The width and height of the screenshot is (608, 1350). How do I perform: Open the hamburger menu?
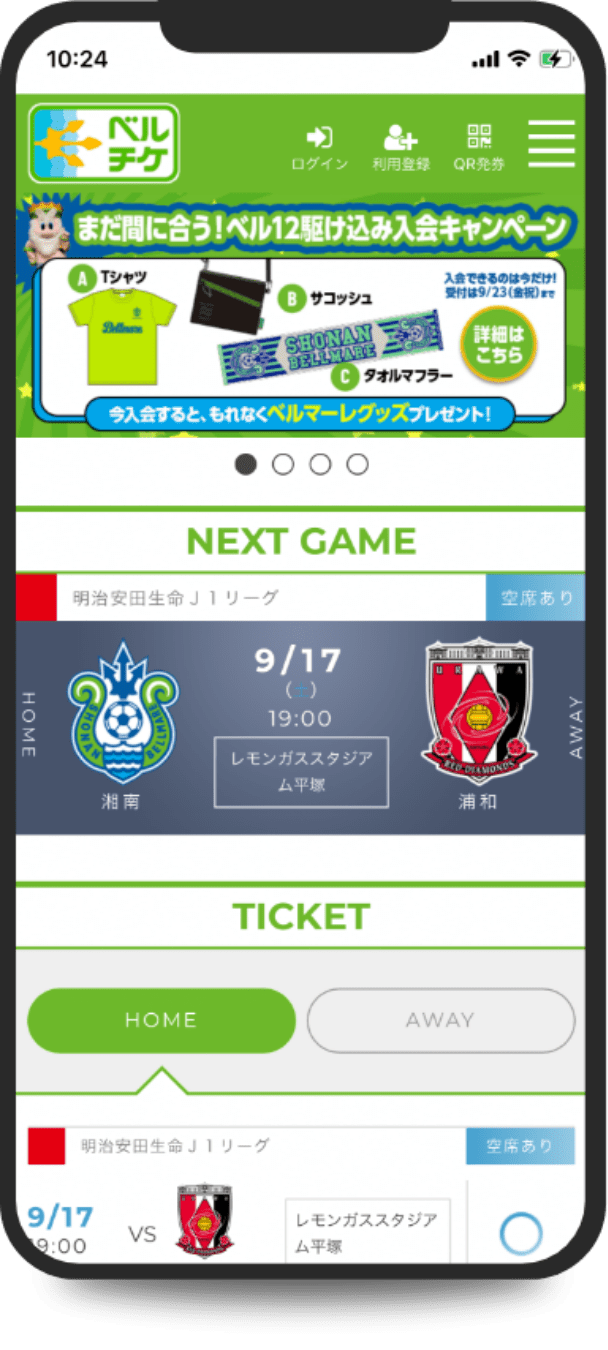[551, 145]
